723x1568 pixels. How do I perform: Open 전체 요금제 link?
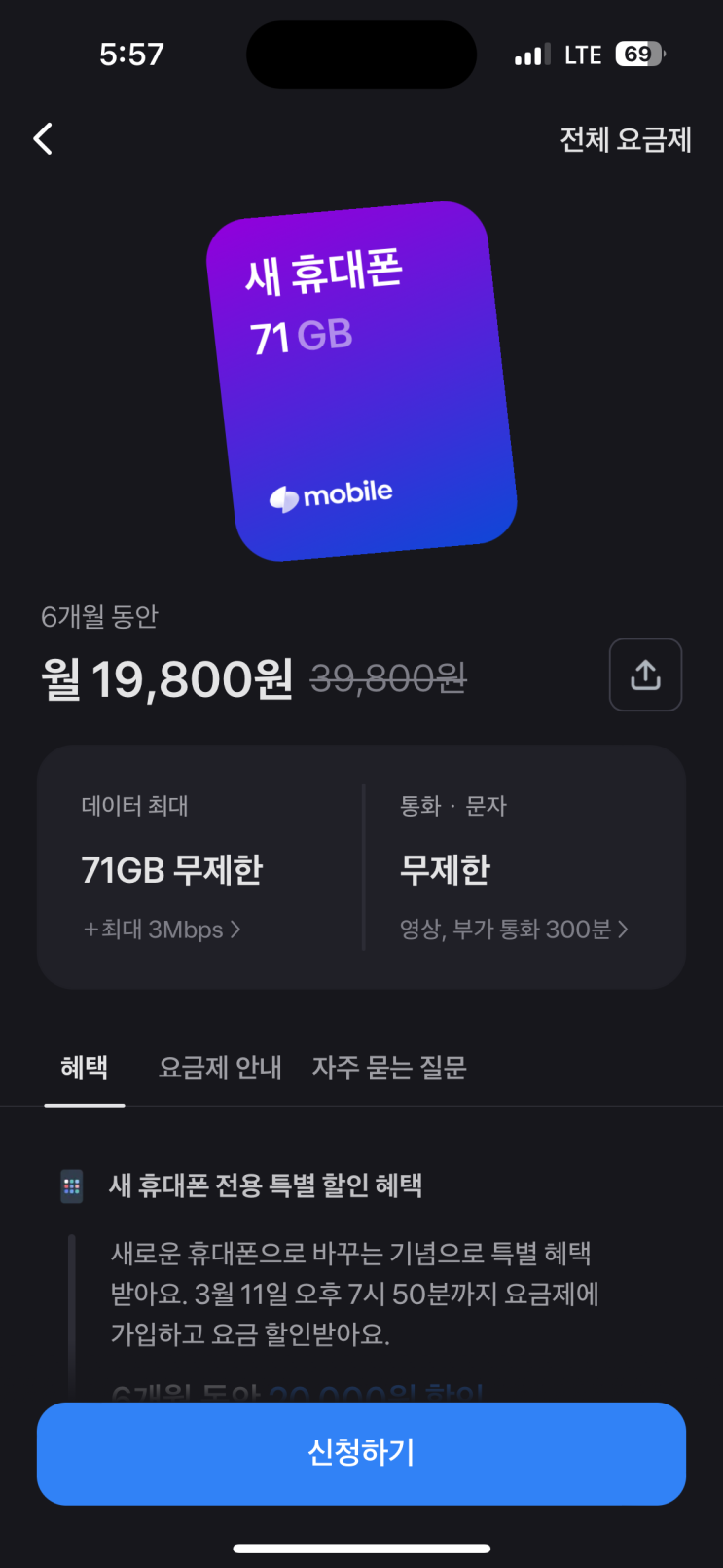point(626,139)
